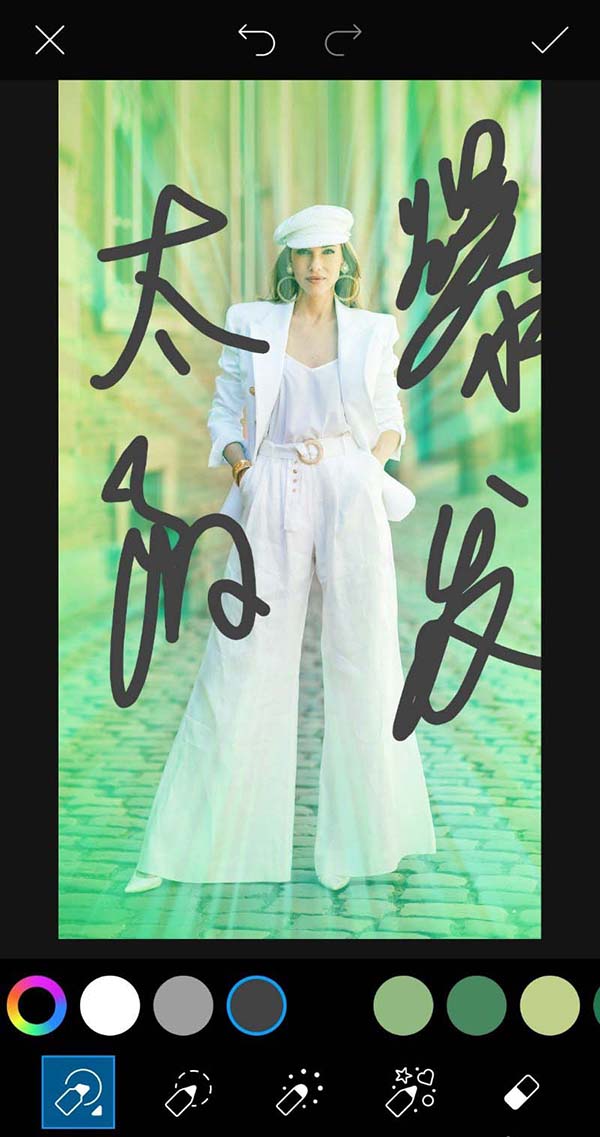The height and width of the screenshot is (1137, 600).
Task: Choose the light gray color swatch
Action: pos(183,1005)
